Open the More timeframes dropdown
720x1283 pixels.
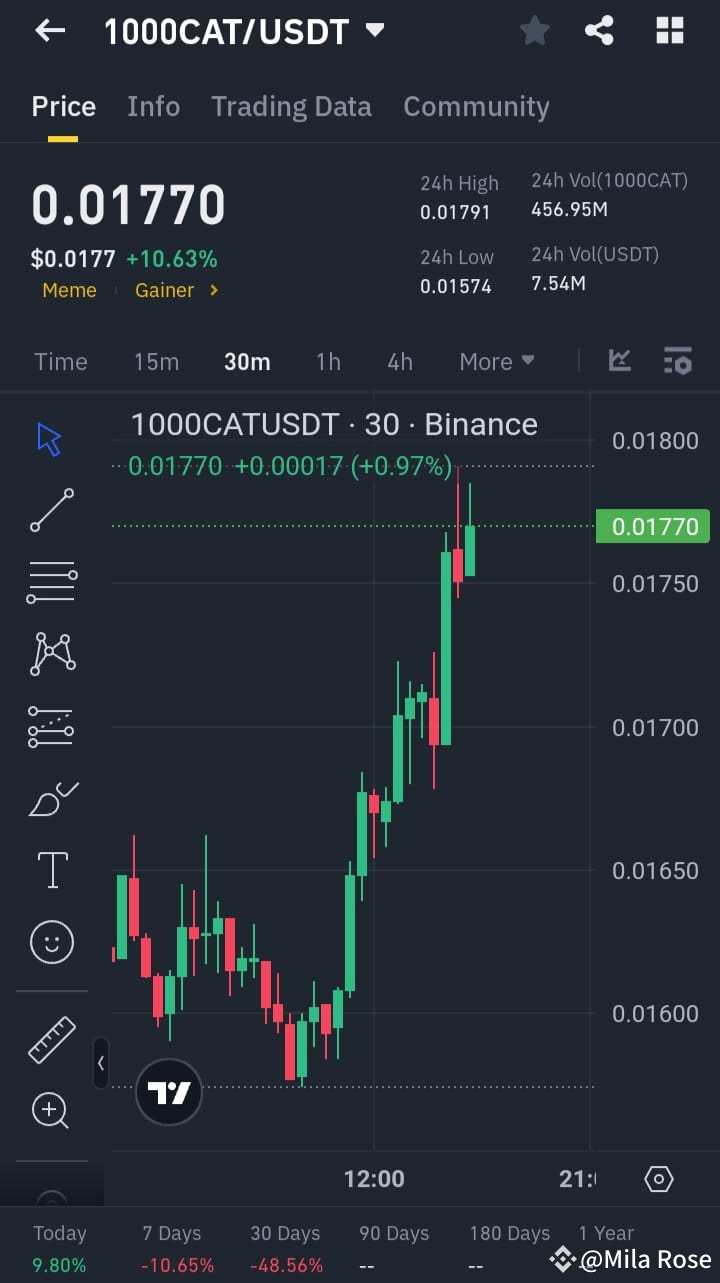(x=497, y=362)
